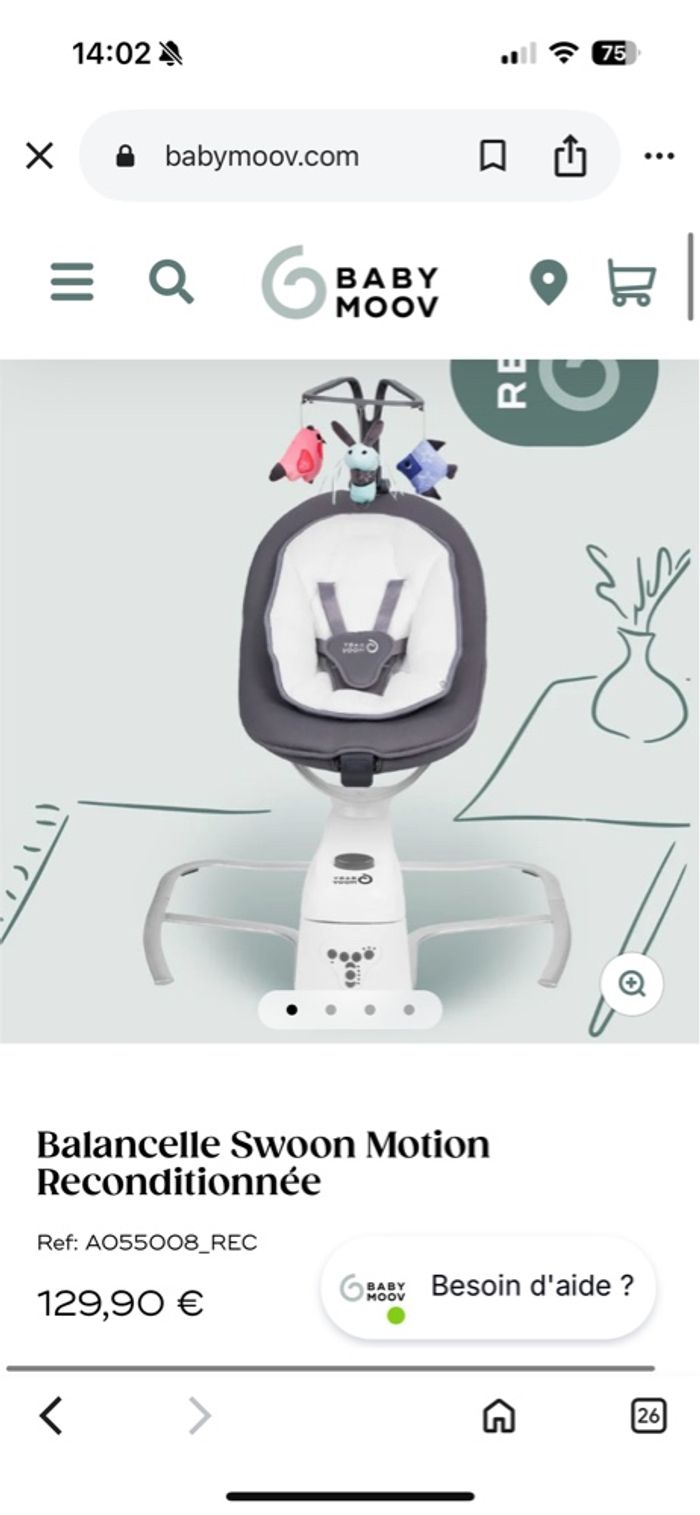Search the Babymoov site
Viewport: 700px width, 1515px height.
[x=171, y=282]
